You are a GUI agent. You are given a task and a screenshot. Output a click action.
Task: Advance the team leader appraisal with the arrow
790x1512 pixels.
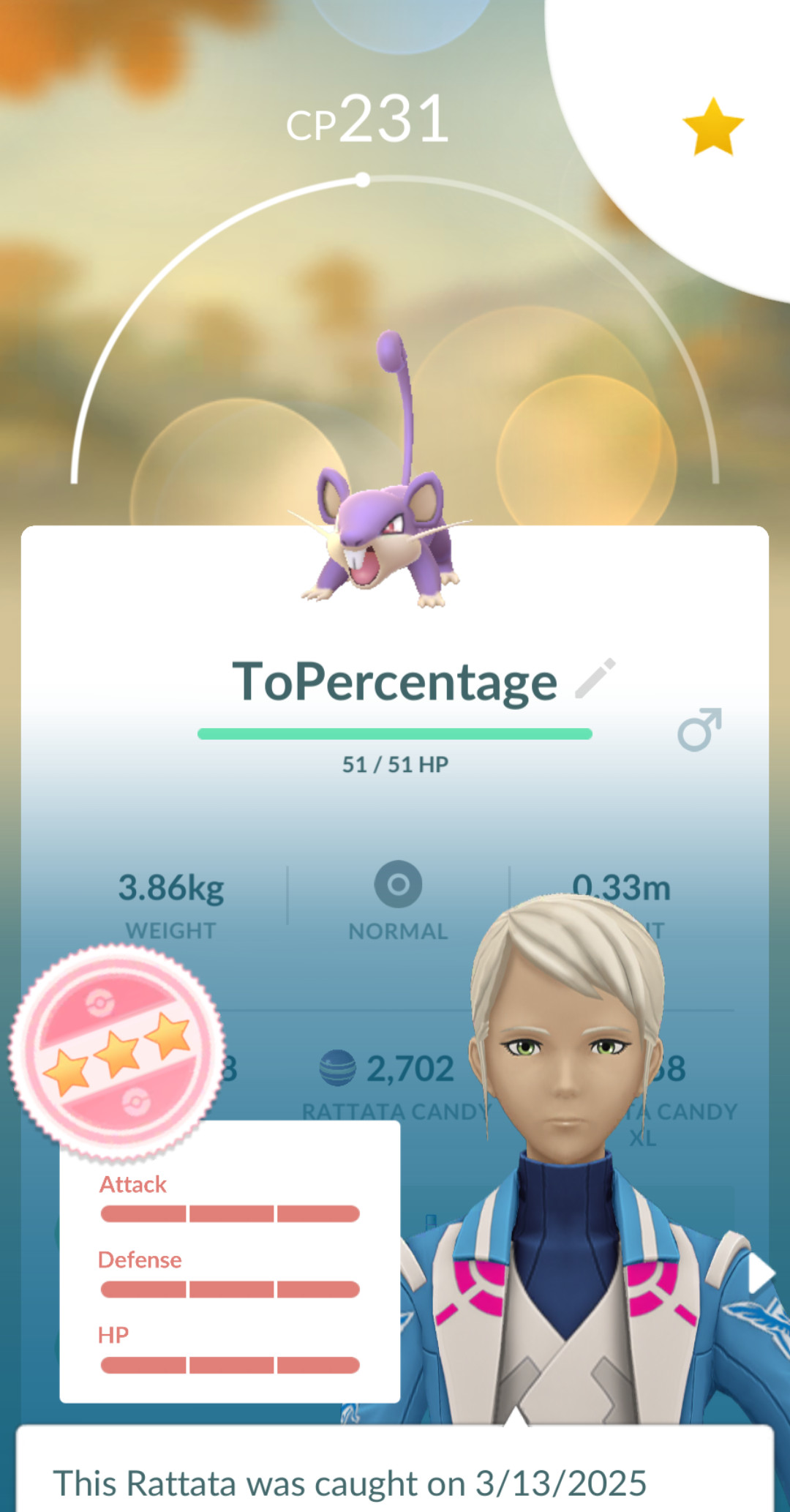tap(761, 1274)
